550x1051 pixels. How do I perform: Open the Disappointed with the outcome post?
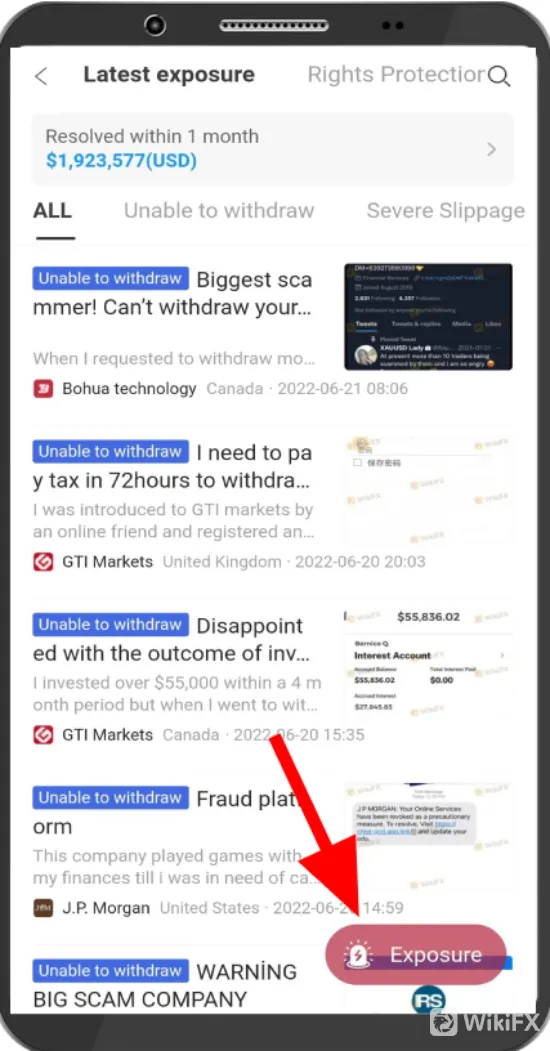[273, 676]
